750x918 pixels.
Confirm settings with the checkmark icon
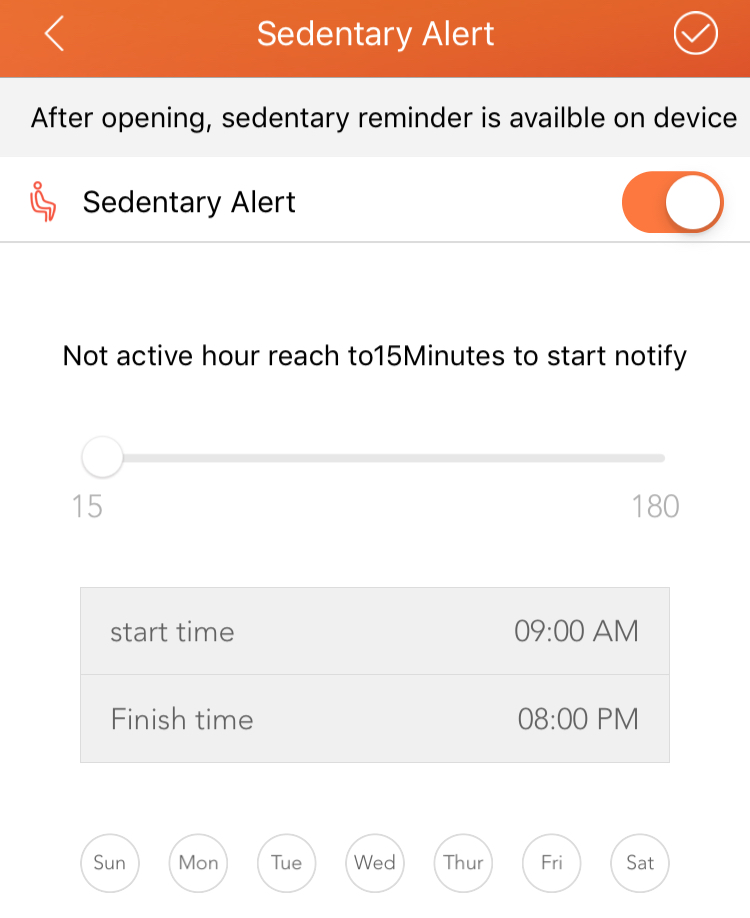[695, 35]
